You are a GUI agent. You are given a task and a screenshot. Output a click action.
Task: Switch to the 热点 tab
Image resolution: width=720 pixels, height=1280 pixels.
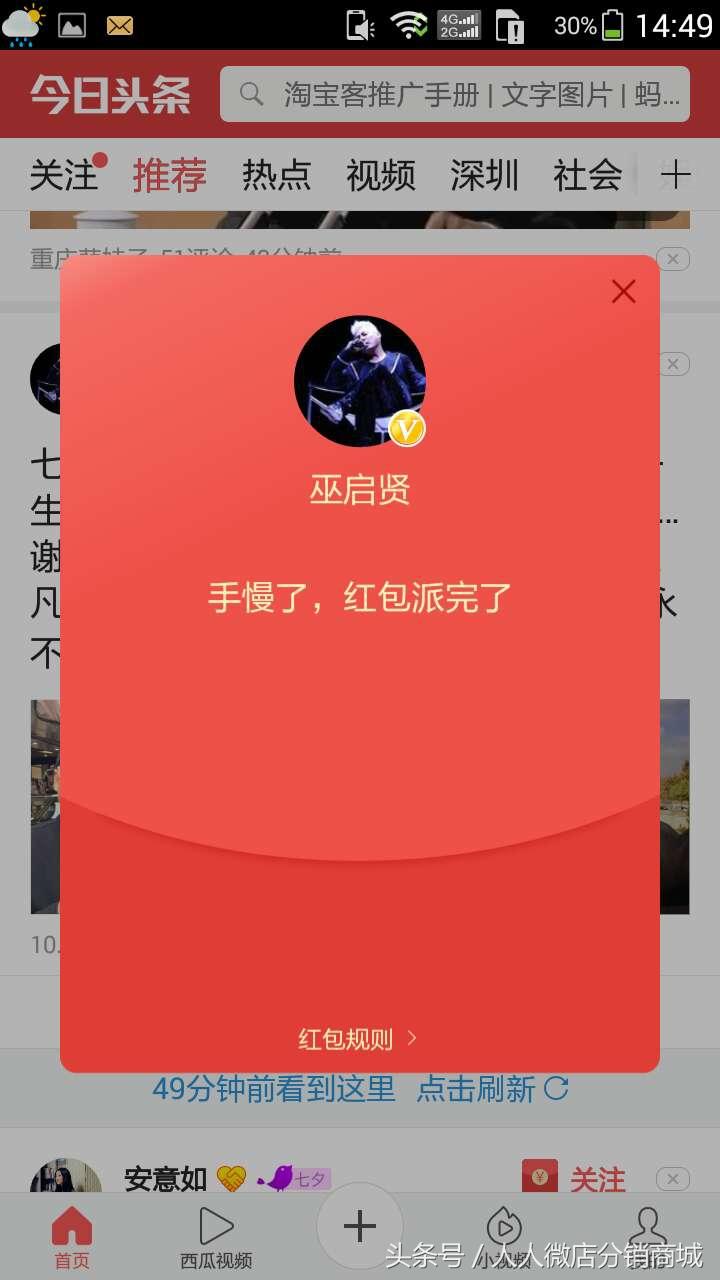click(x=276, y=174)
